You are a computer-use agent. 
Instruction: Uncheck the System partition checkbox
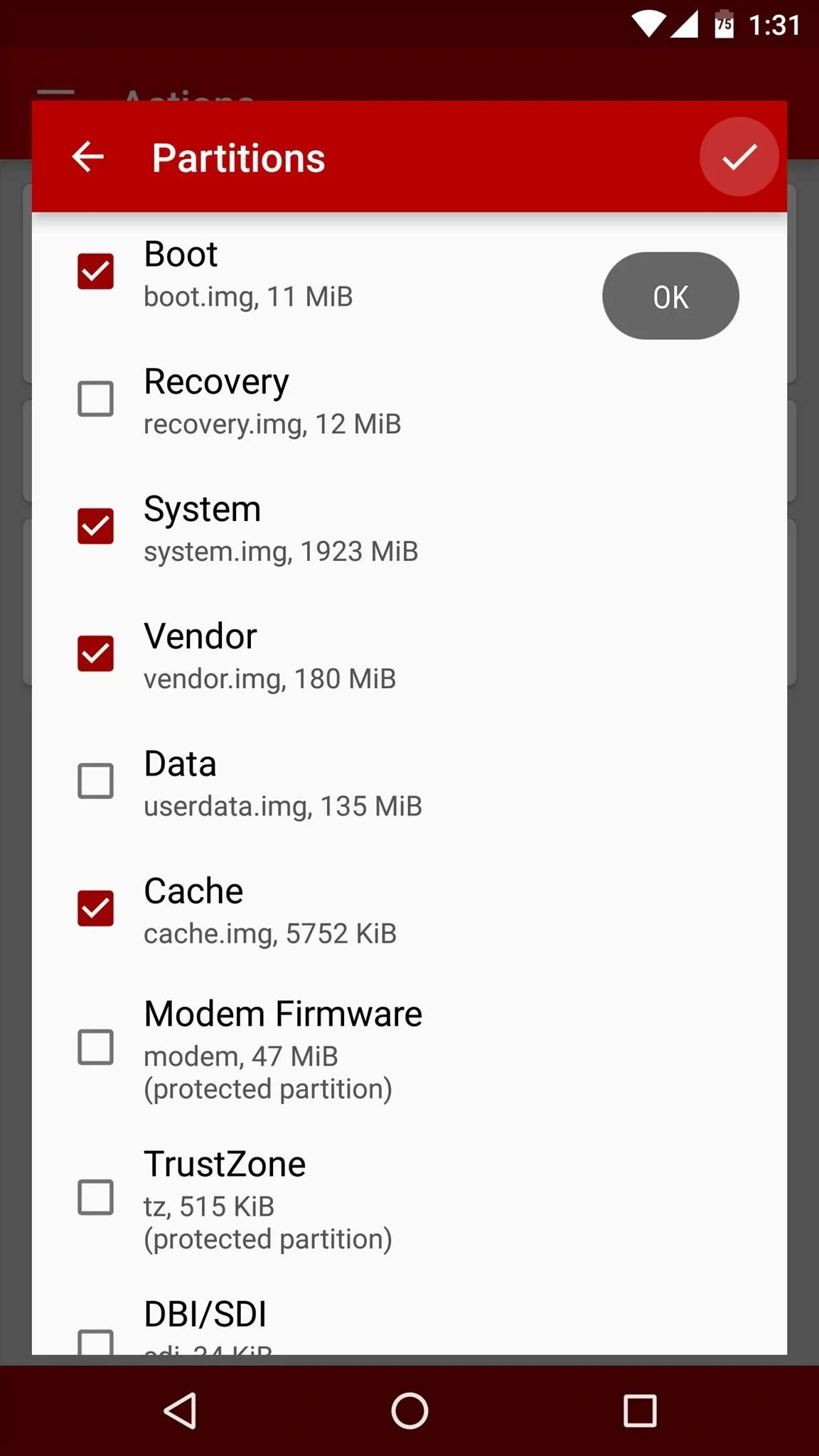(95, 526)
